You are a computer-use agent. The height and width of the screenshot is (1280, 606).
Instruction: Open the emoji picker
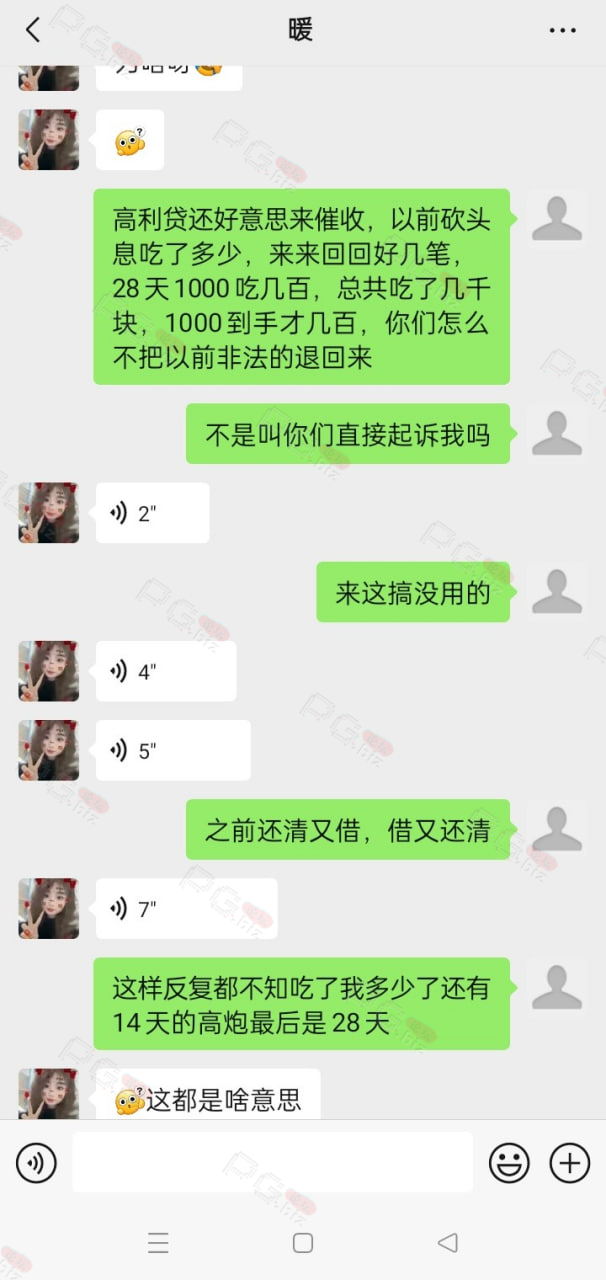point(509,1163)
